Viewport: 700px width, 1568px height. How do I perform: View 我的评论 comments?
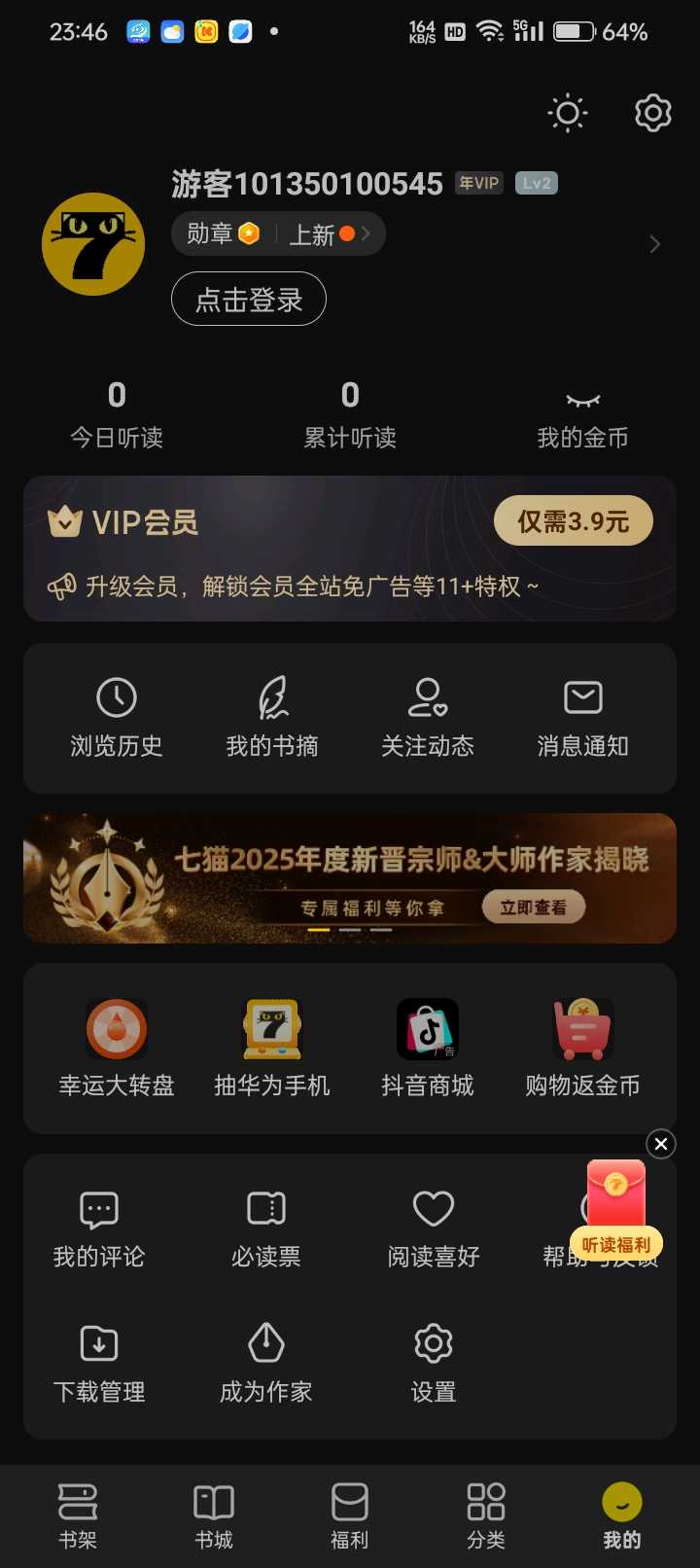[x=98, y=1228]
